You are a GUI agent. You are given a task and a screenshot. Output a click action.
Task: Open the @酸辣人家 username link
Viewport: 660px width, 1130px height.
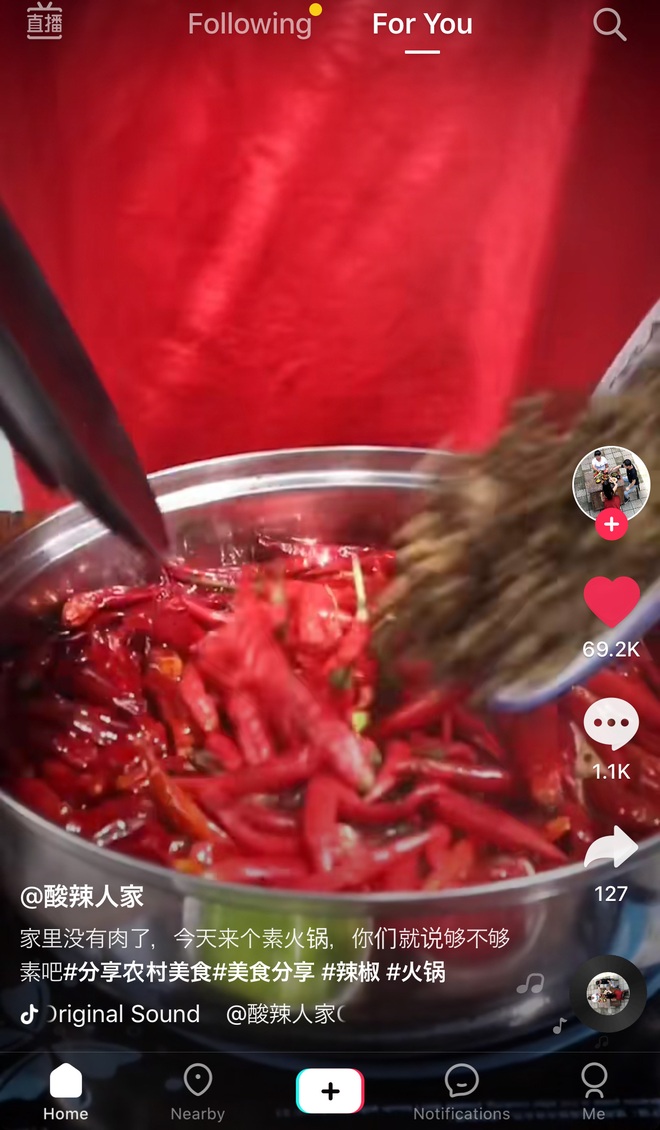pyautogui.click(x=82, y=896)
